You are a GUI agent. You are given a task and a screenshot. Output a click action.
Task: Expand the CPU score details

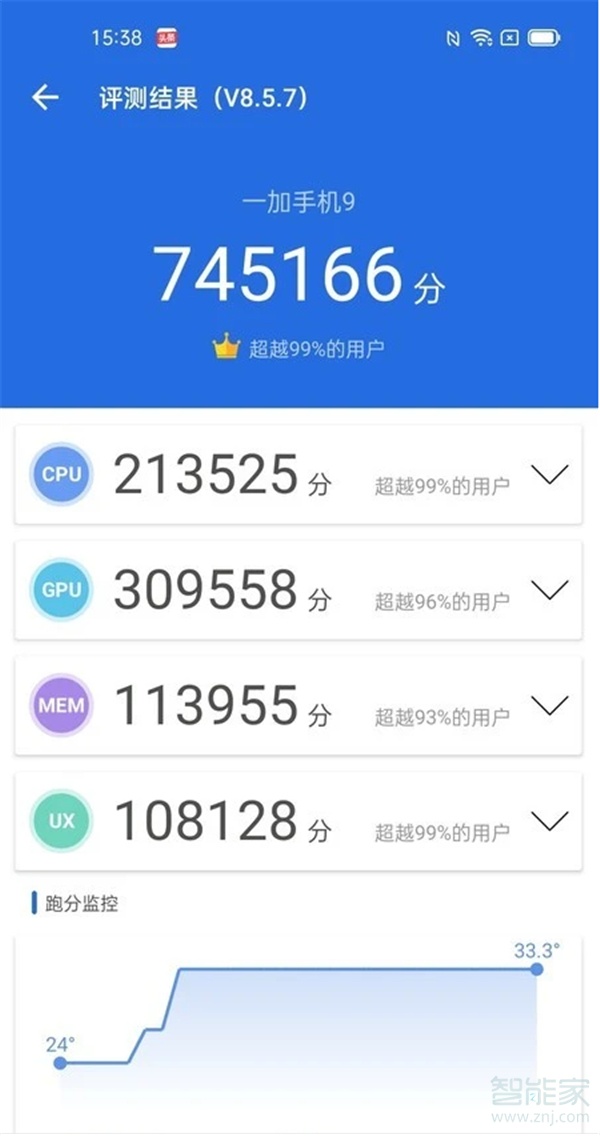(x=549, y=474)
